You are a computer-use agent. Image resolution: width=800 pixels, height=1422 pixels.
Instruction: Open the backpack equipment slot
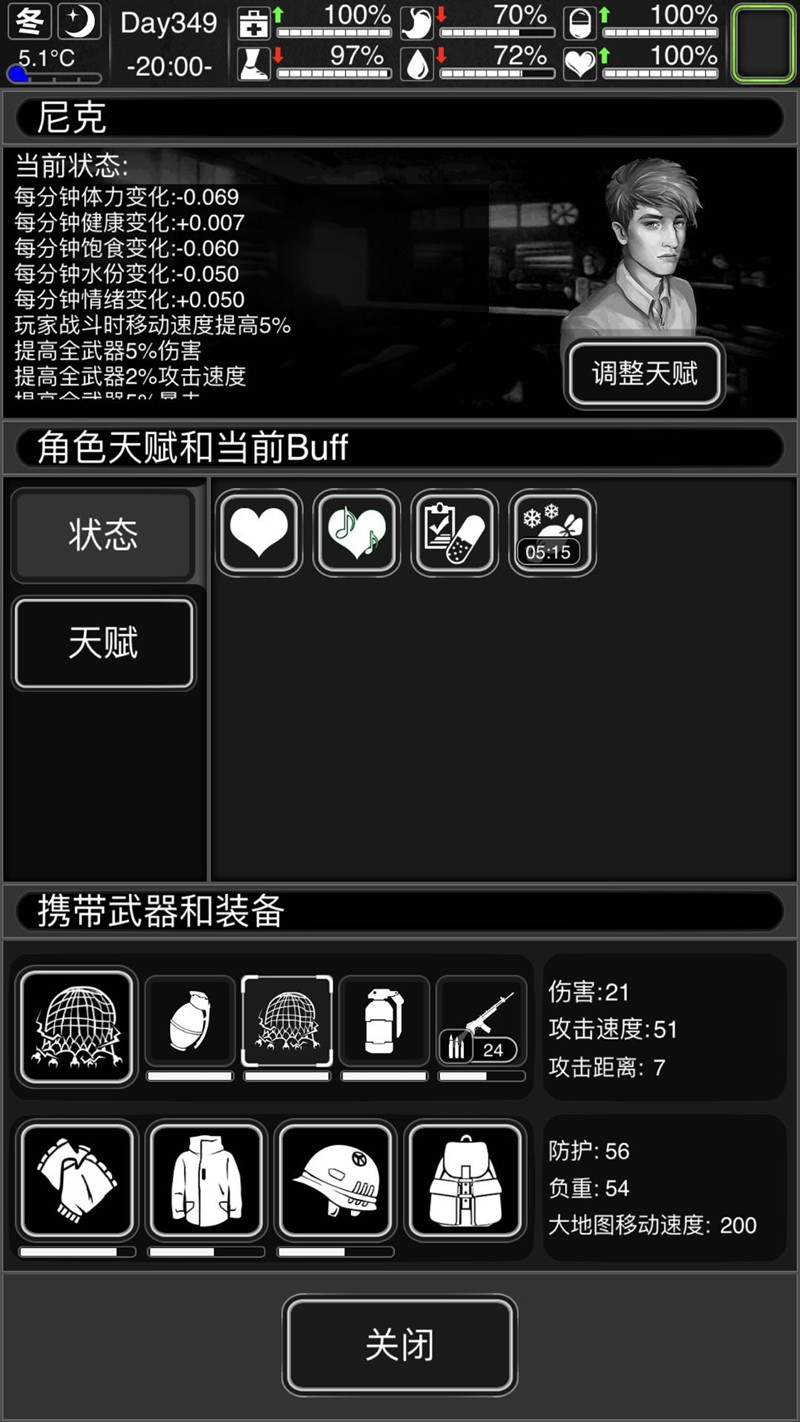click(x=464, y=1179)
